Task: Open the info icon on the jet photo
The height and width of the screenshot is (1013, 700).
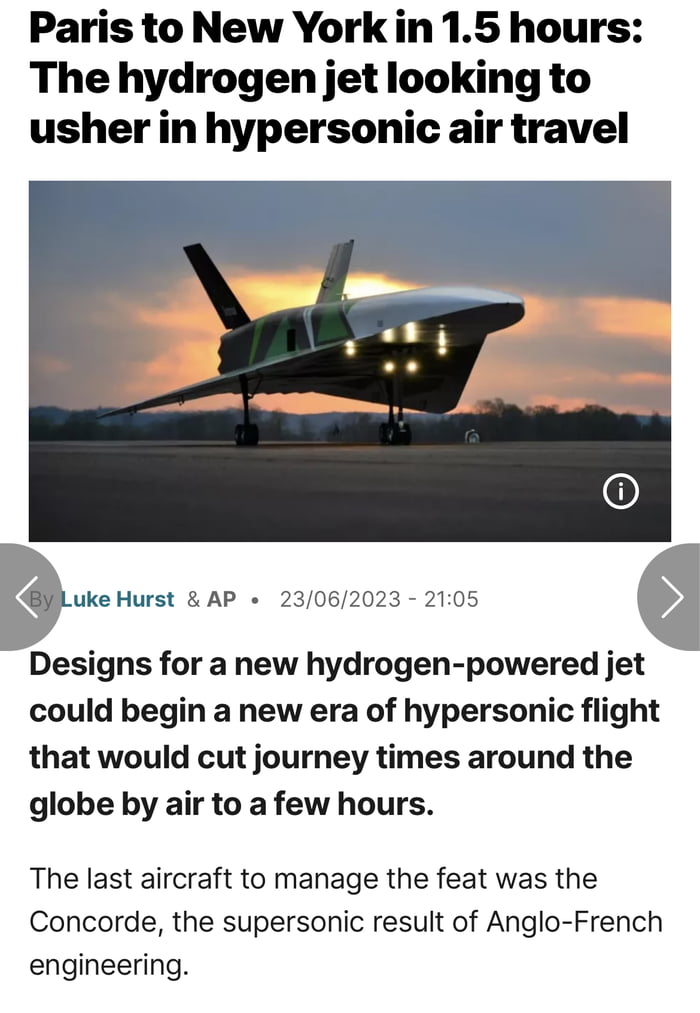Action: [621, 491]
